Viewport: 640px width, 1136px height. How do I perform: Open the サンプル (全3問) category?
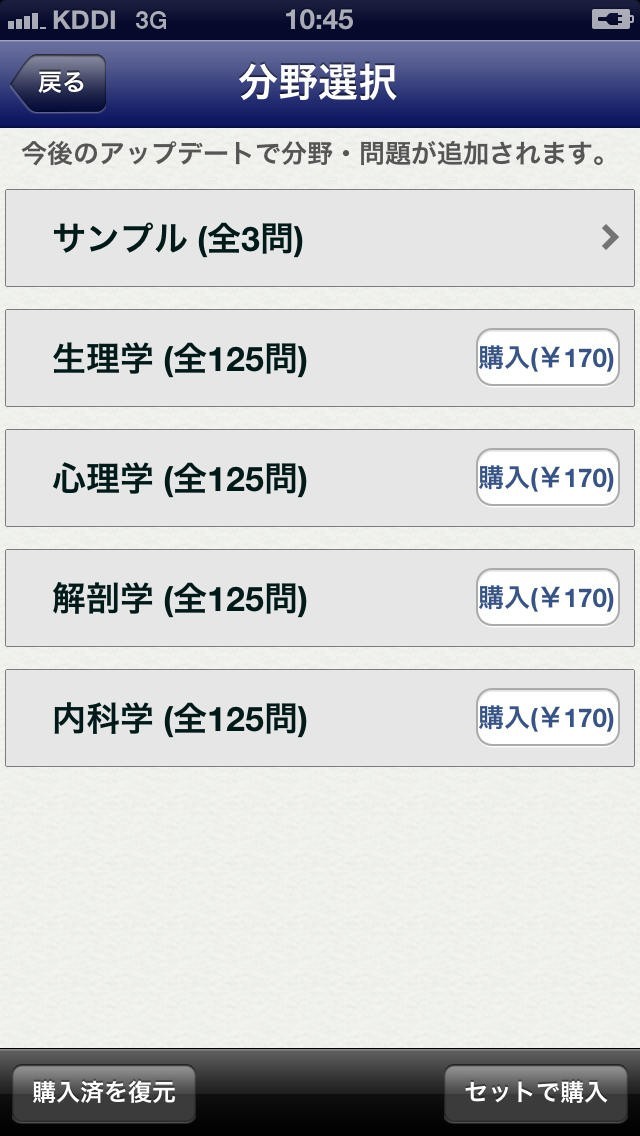pos(320,238)
